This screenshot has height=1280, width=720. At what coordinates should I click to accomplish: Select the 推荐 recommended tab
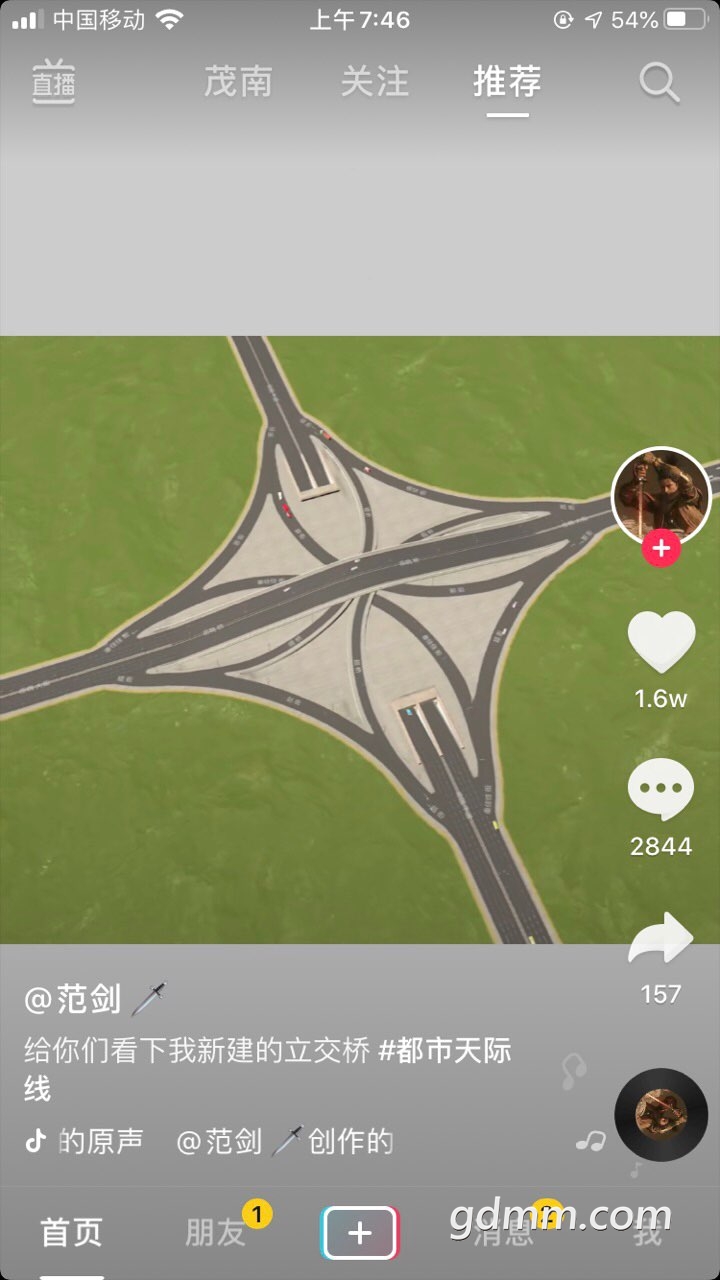(x=508, y=82)
